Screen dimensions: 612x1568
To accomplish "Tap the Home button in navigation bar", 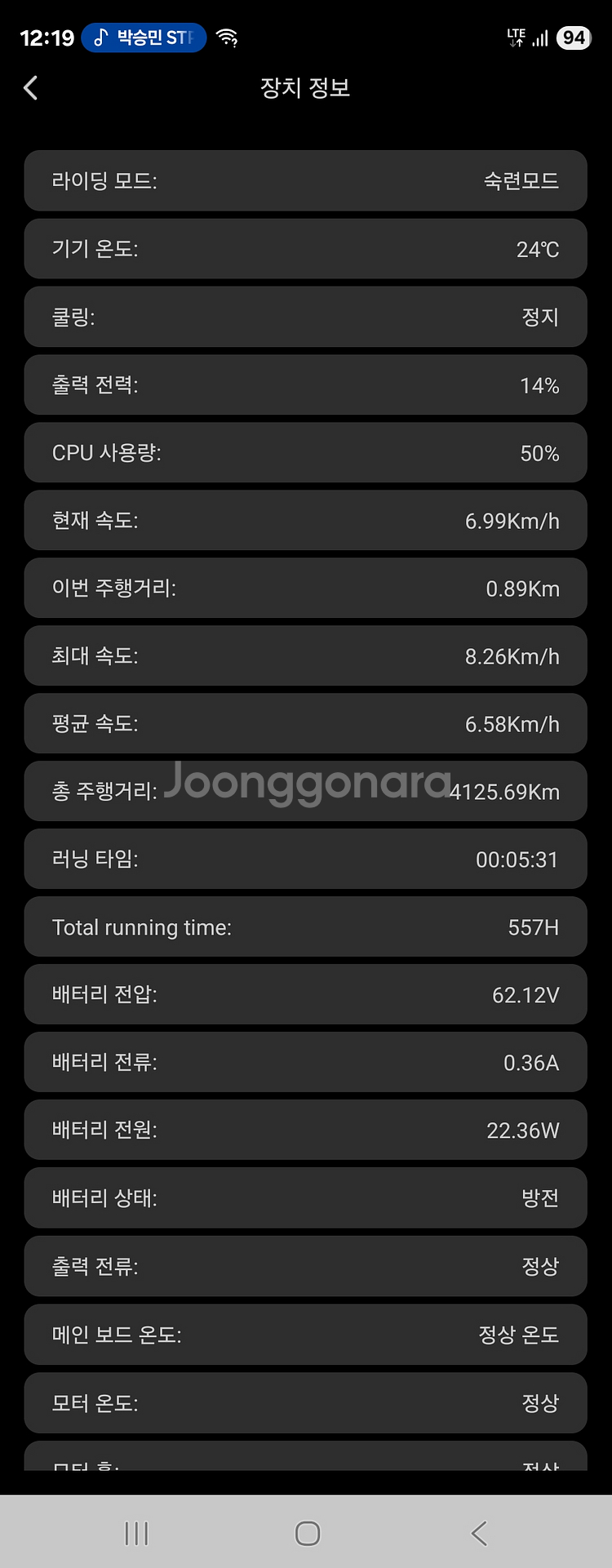I will click(306, 1533).
